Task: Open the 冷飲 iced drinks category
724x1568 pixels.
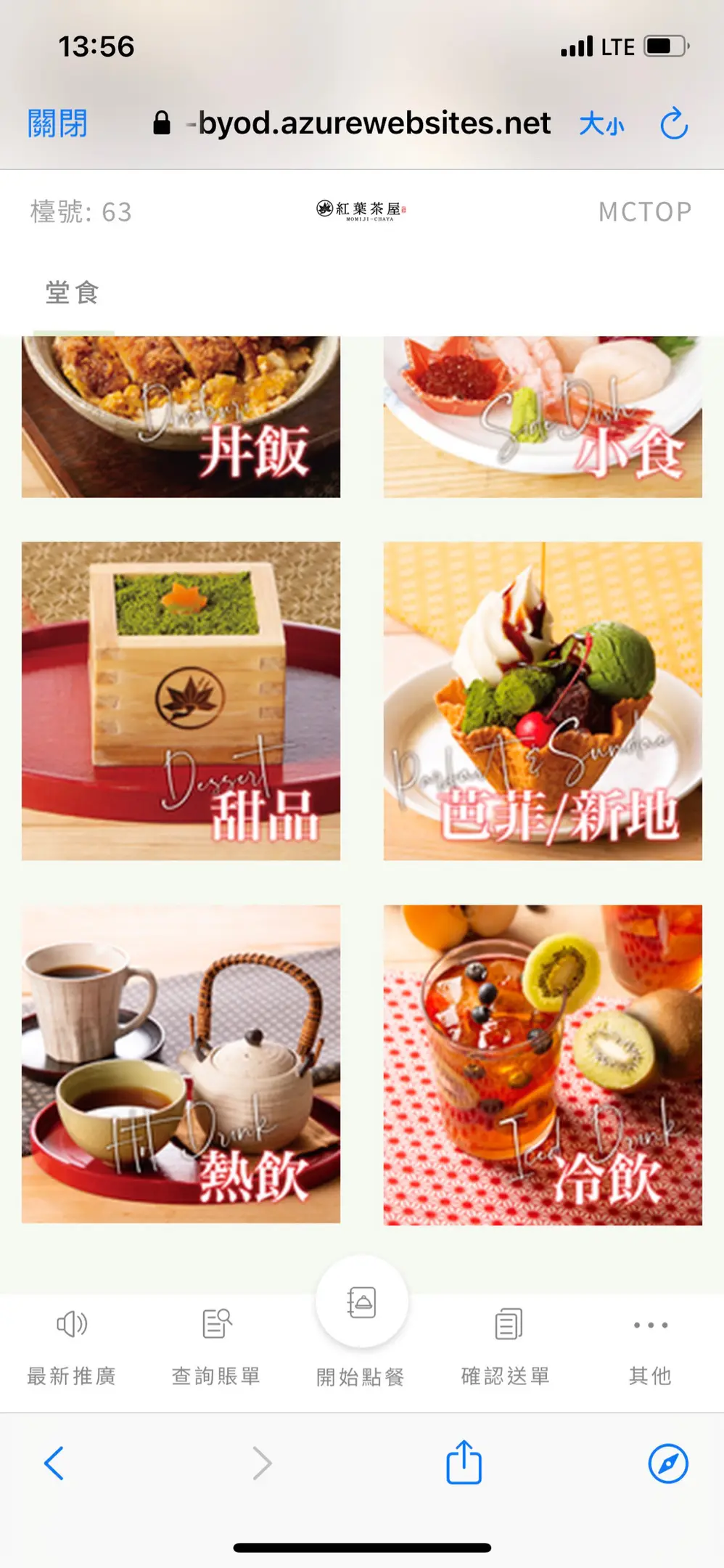Action: tap(542, 1064)
